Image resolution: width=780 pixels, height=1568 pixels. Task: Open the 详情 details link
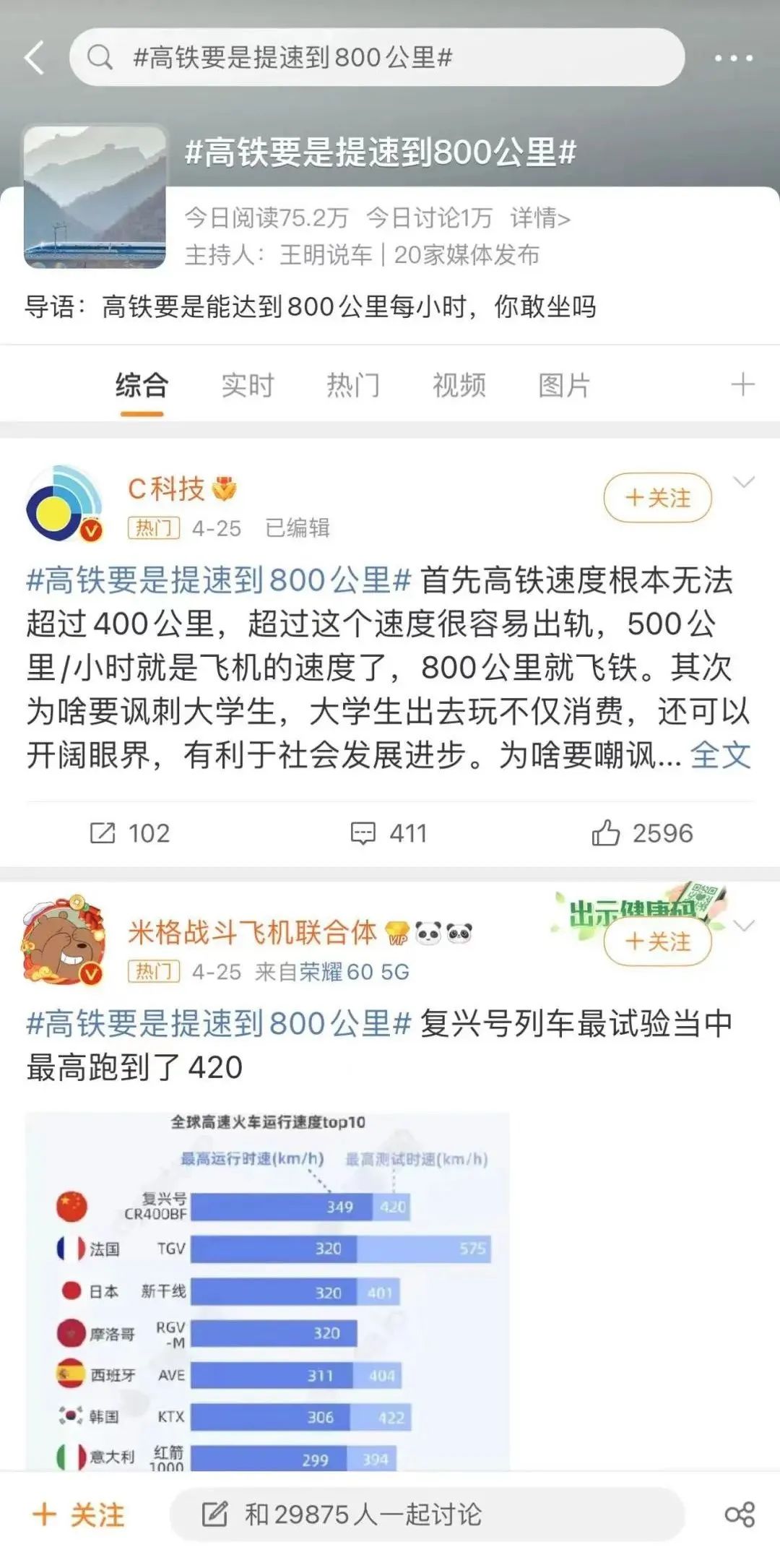pyautogui.click(x=540, y=217)
